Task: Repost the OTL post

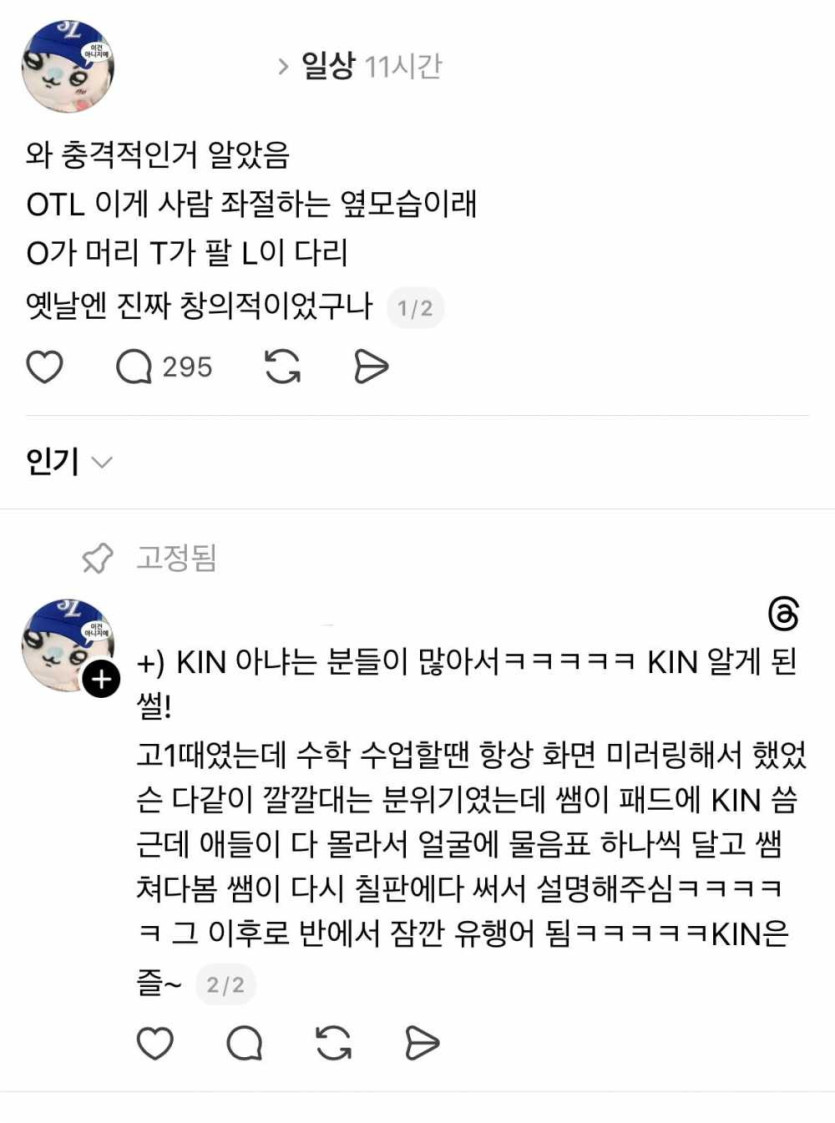Action: point(283,368)
